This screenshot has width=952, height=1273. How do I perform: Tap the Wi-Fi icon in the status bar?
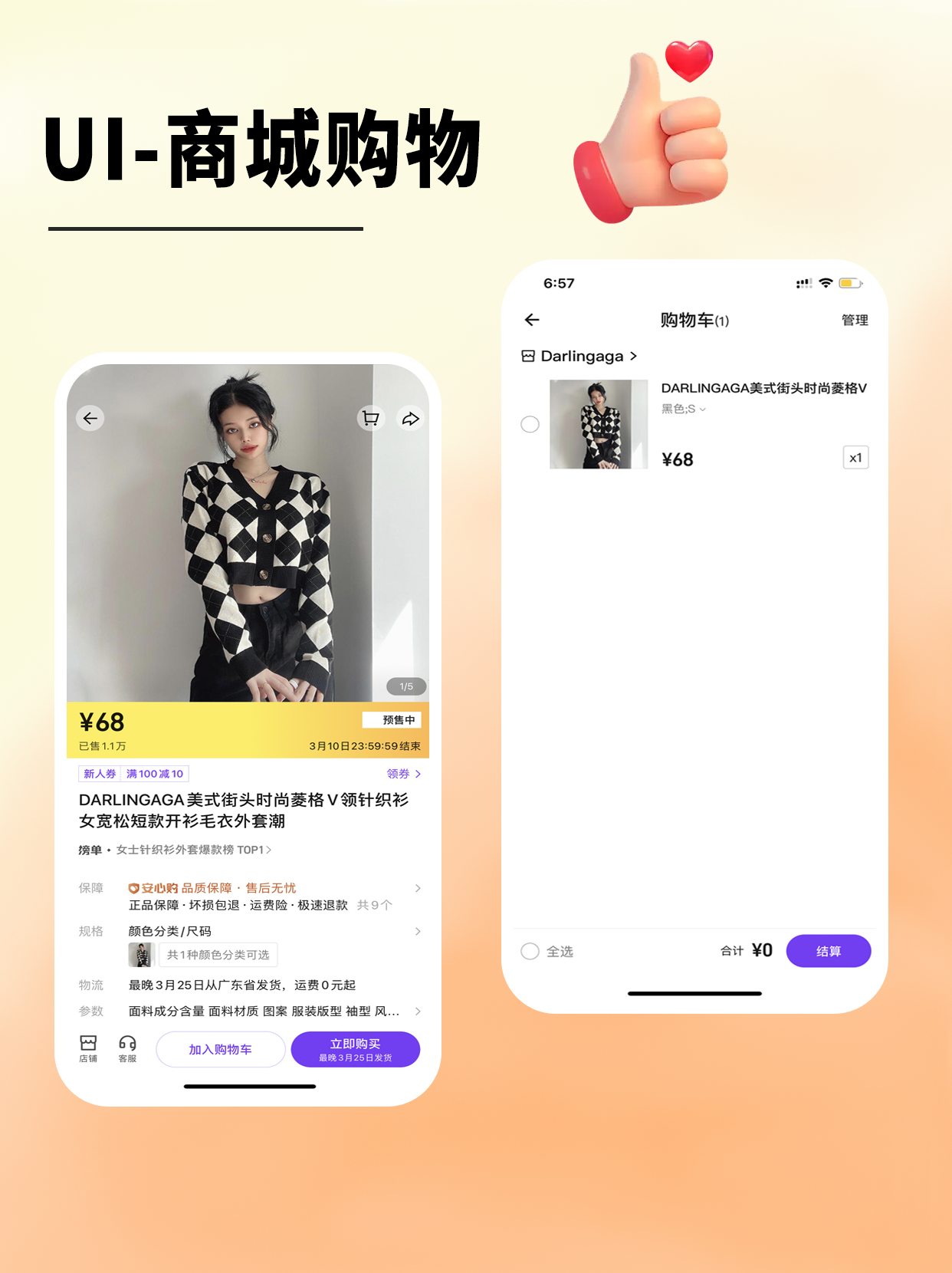824,283
